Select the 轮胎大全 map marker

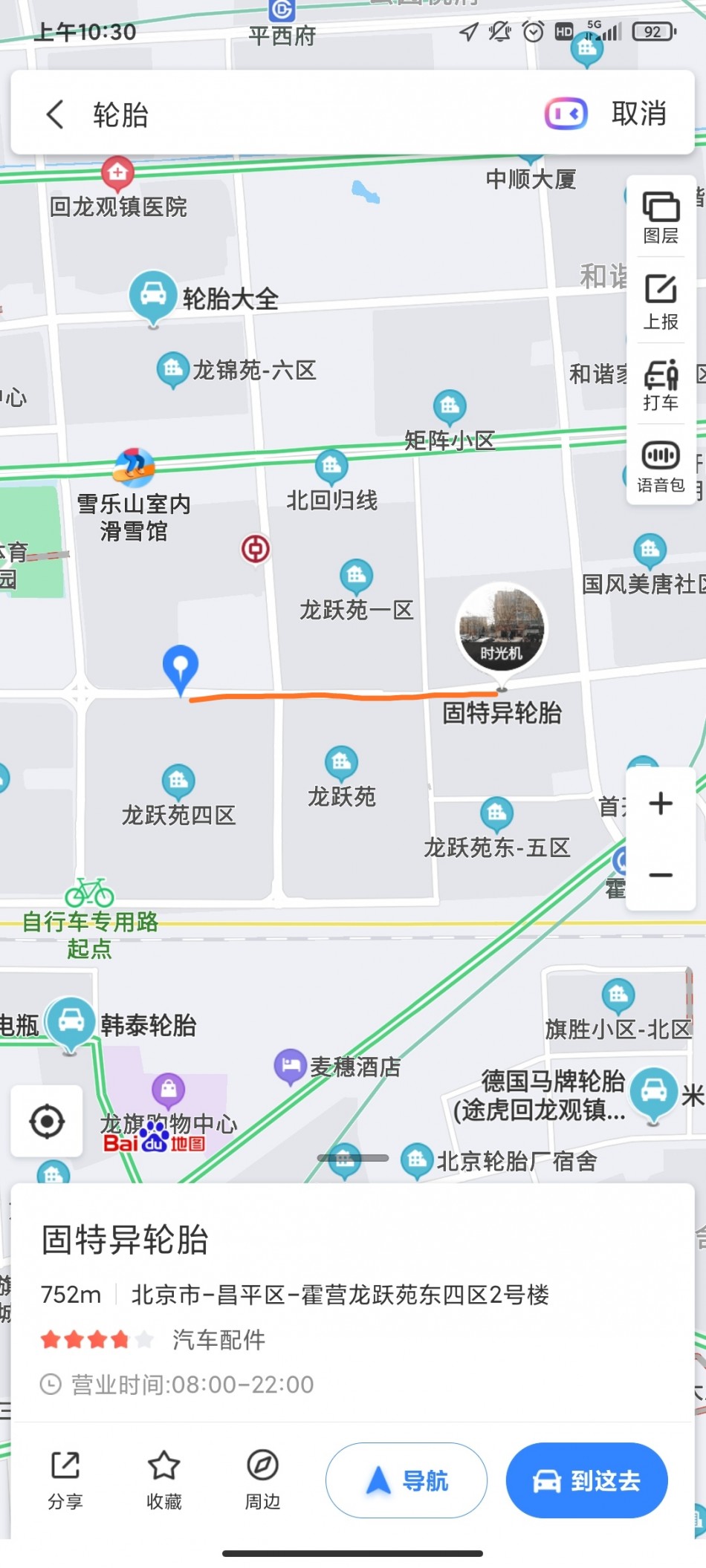pos(153,295)
